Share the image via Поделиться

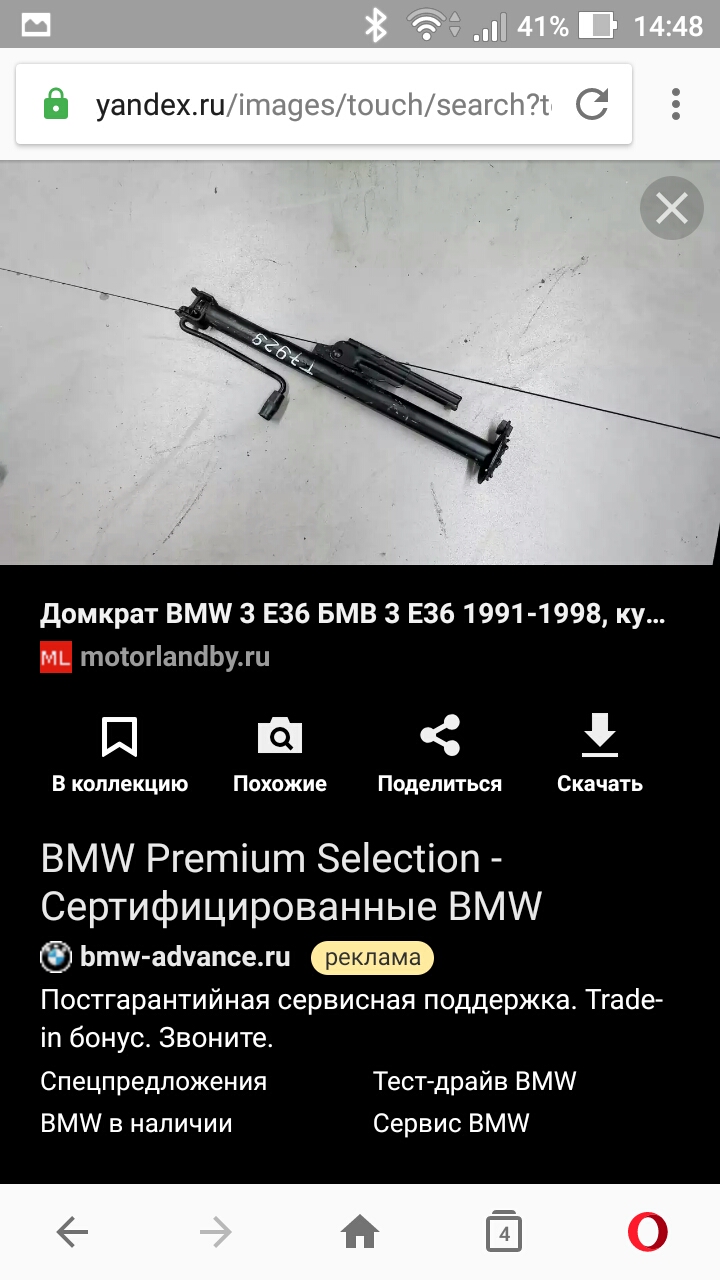point(440,755)
